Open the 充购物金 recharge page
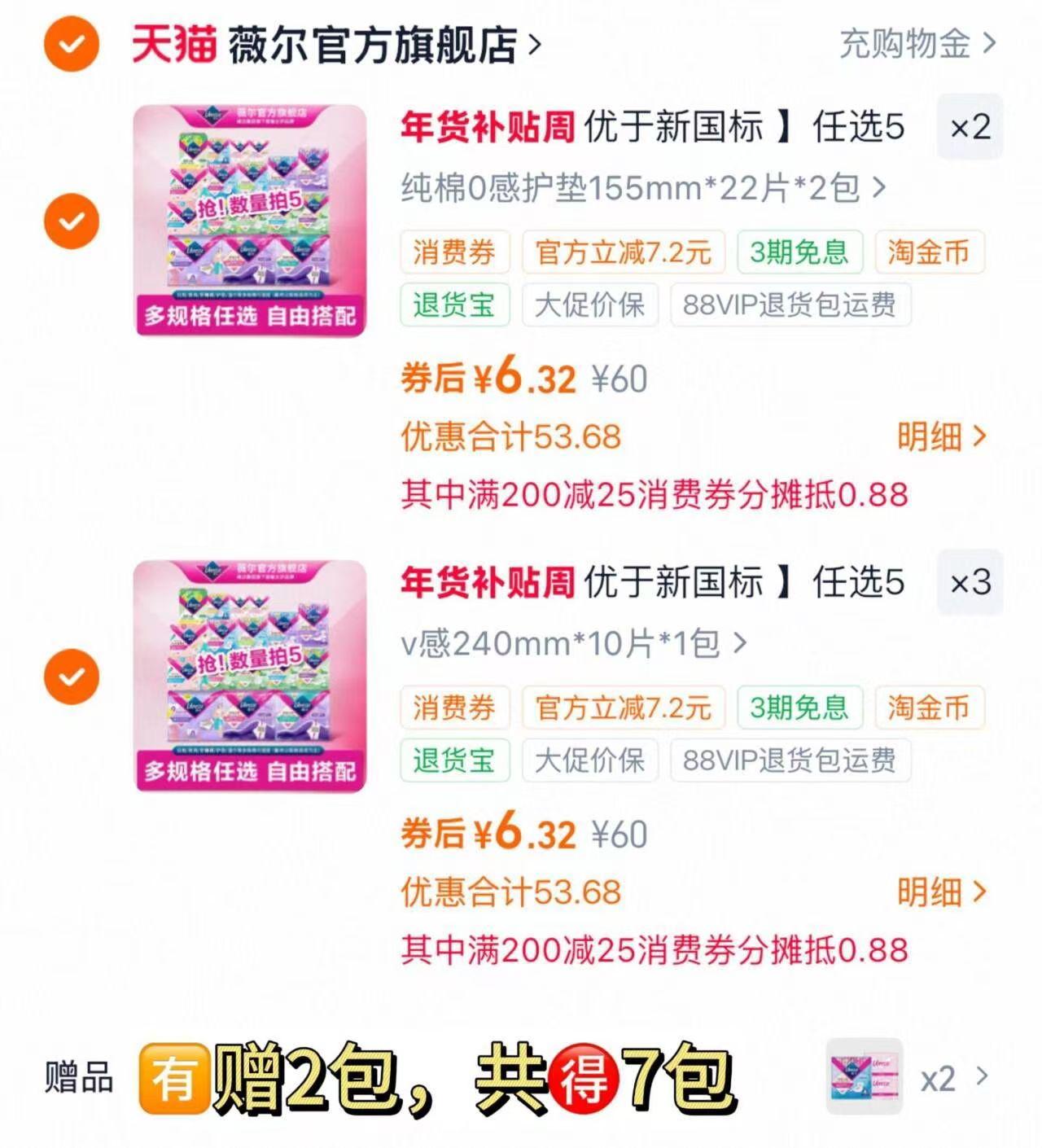 [902, 46]
